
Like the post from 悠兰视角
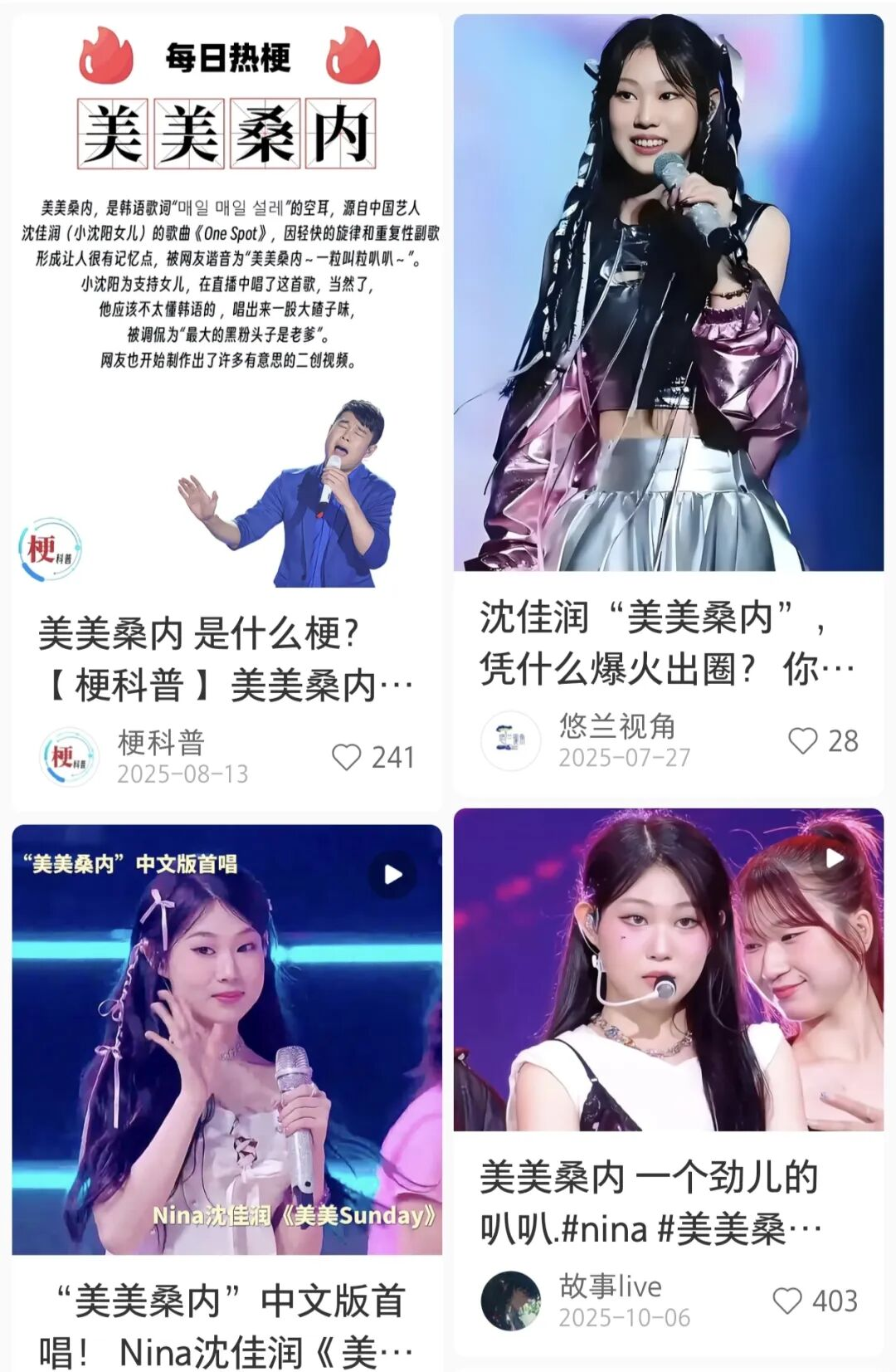(x=802, y=740)
